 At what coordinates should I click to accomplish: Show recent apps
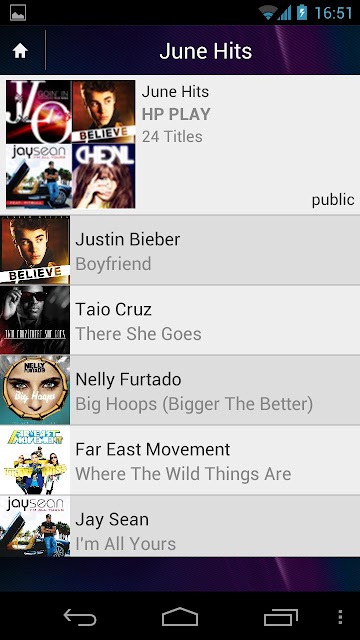pos(280,617)
